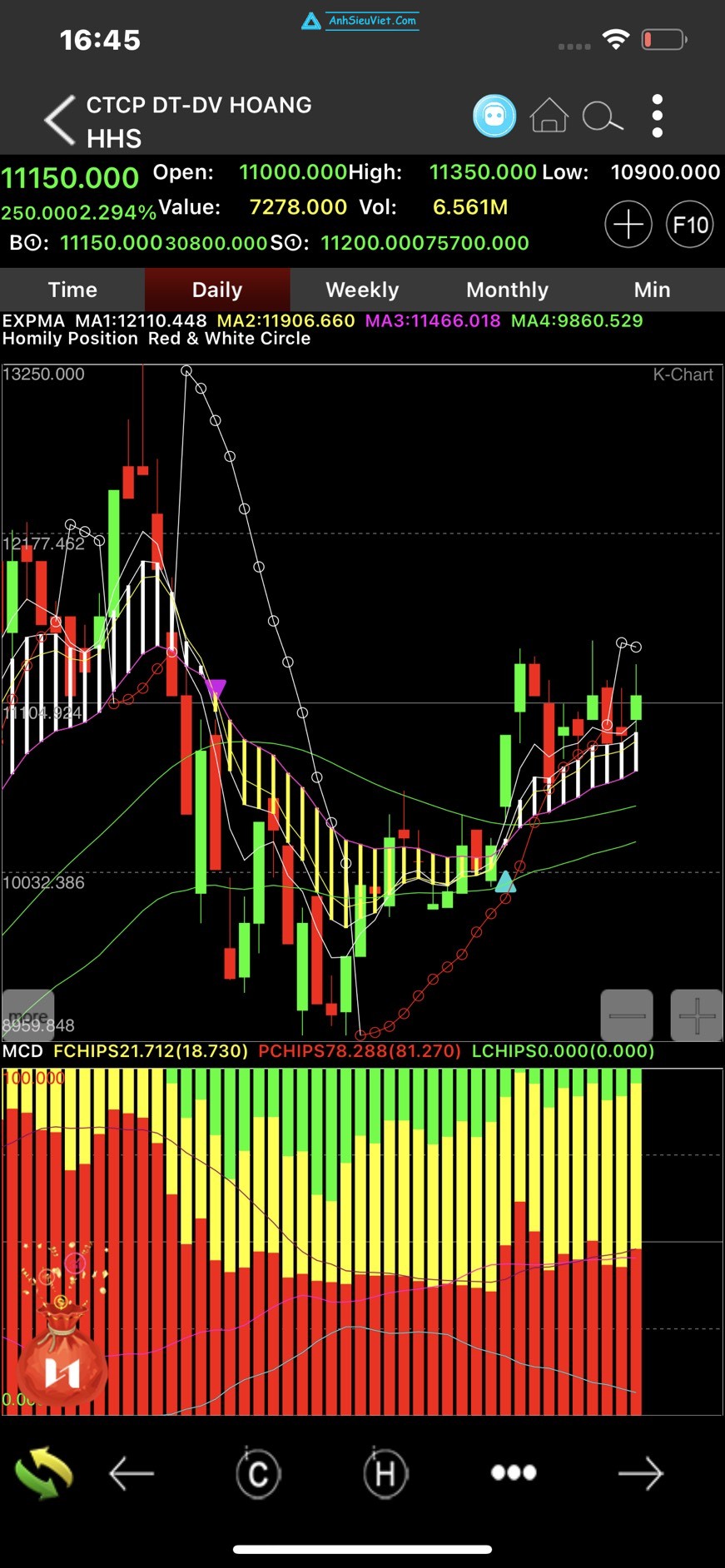Zoom in the K-Chart with plus
Viewport: 725px width, 1568px height.
pos(697,1015)
